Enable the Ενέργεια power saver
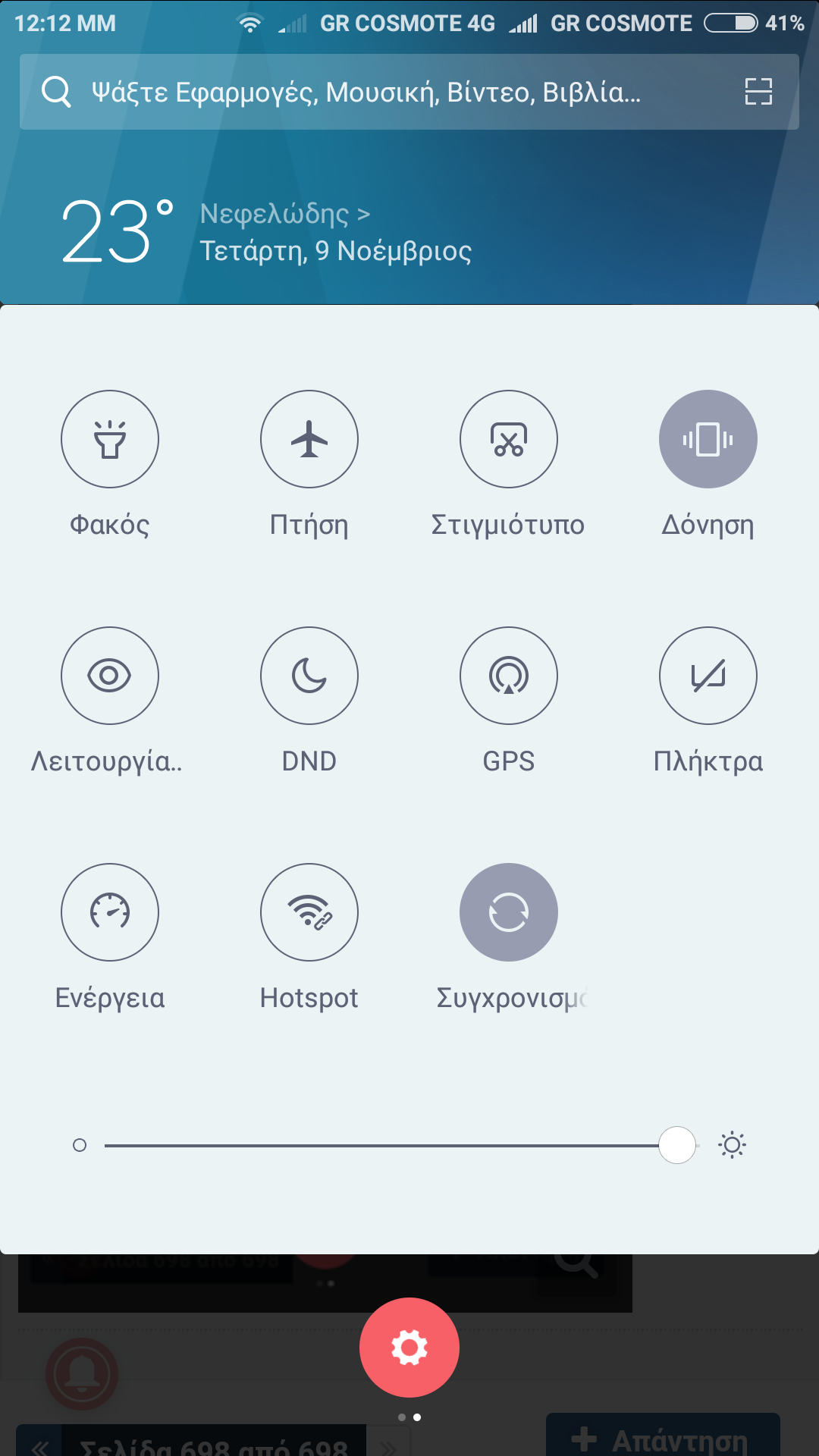Image resolution: width=819 pixels, height=1456 pixels. (110, 912)
